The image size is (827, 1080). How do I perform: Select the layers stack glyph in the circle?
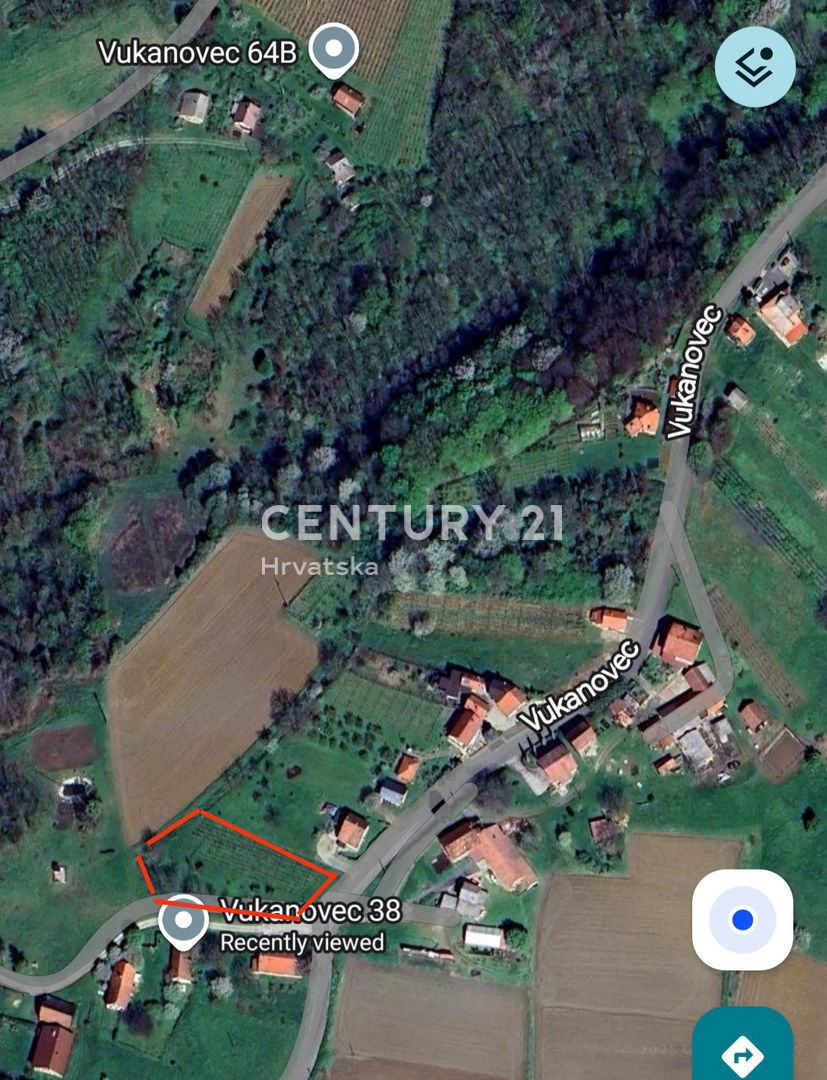(753, 65)
